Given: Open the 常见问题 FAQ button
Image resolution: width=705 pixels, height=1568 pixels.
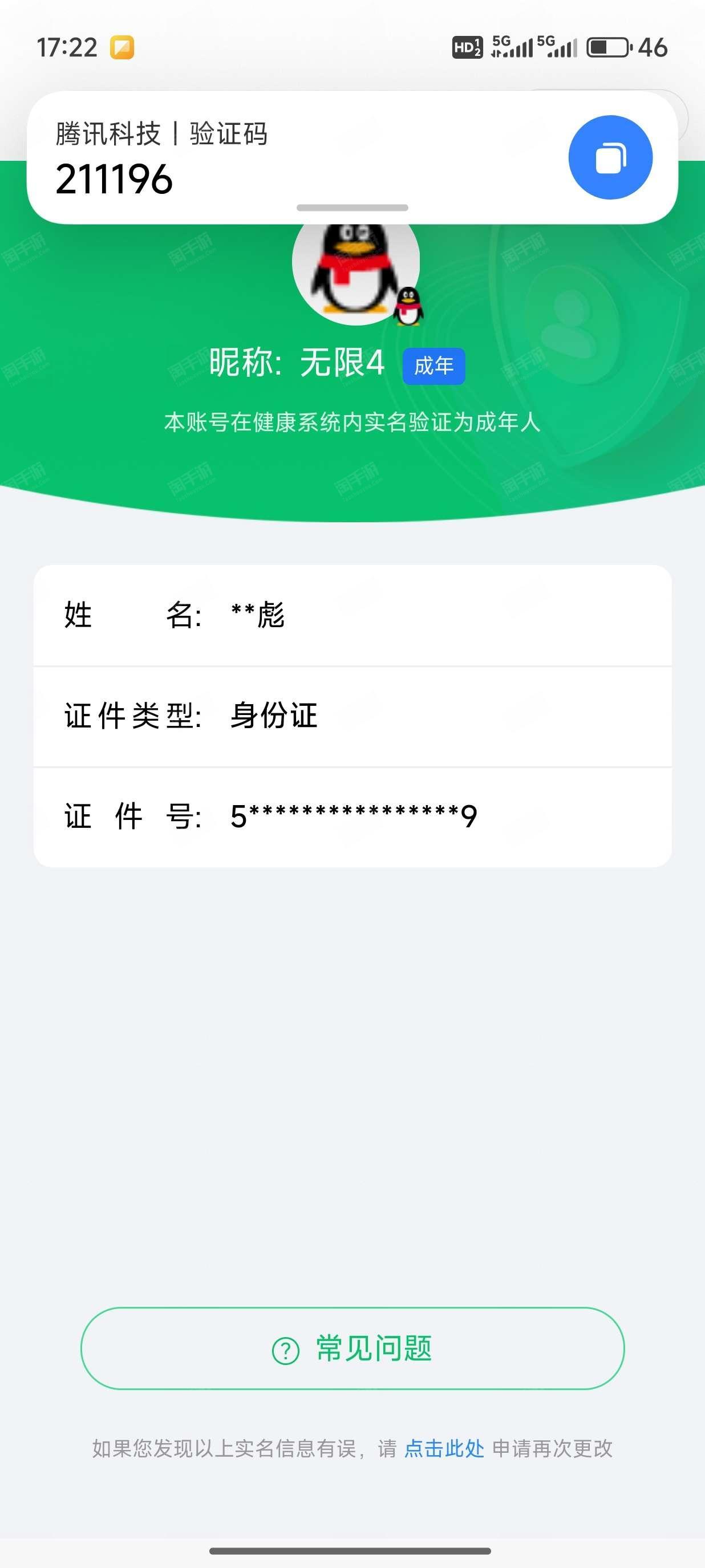Looking at the screenshot, I should (352, 1348).
